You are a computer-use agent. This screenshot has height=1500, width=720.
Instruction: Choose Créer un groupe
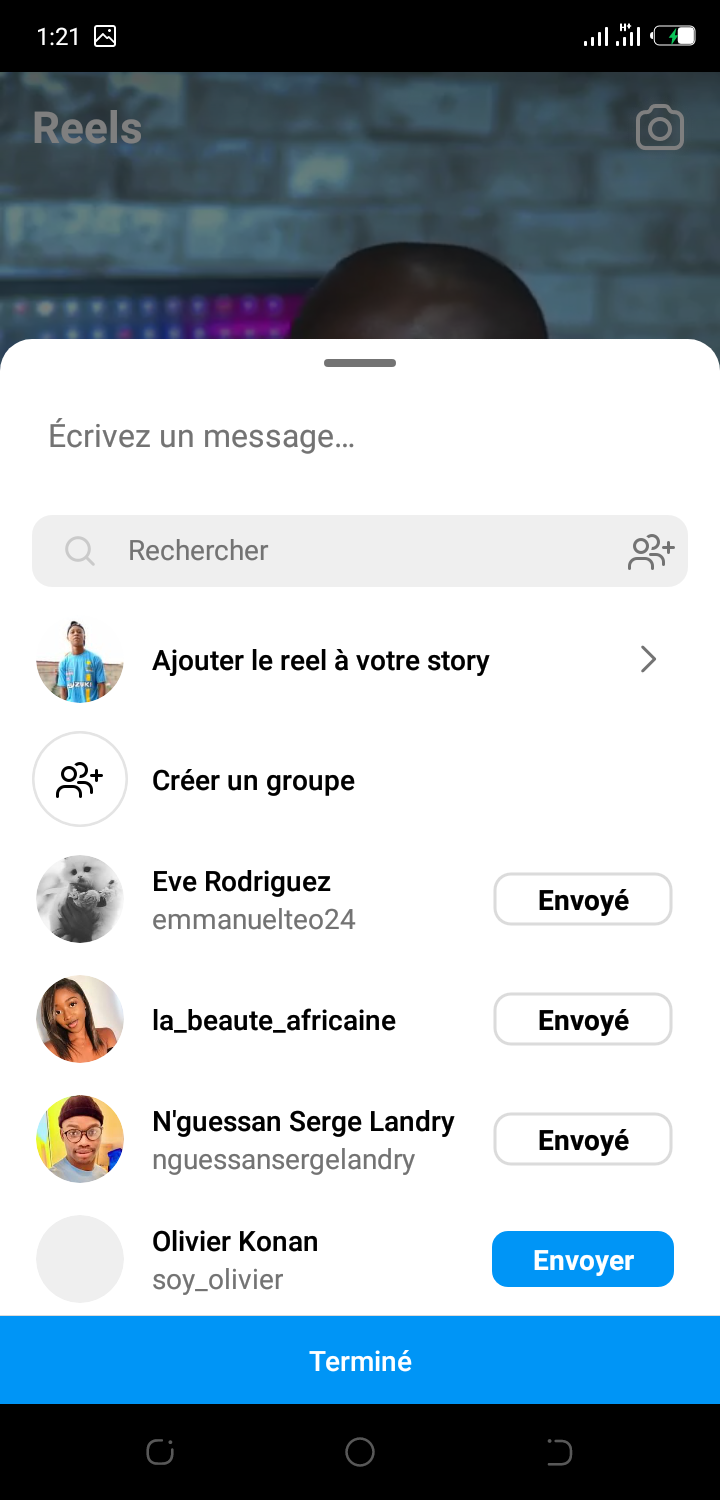click(x=253, y=781)
